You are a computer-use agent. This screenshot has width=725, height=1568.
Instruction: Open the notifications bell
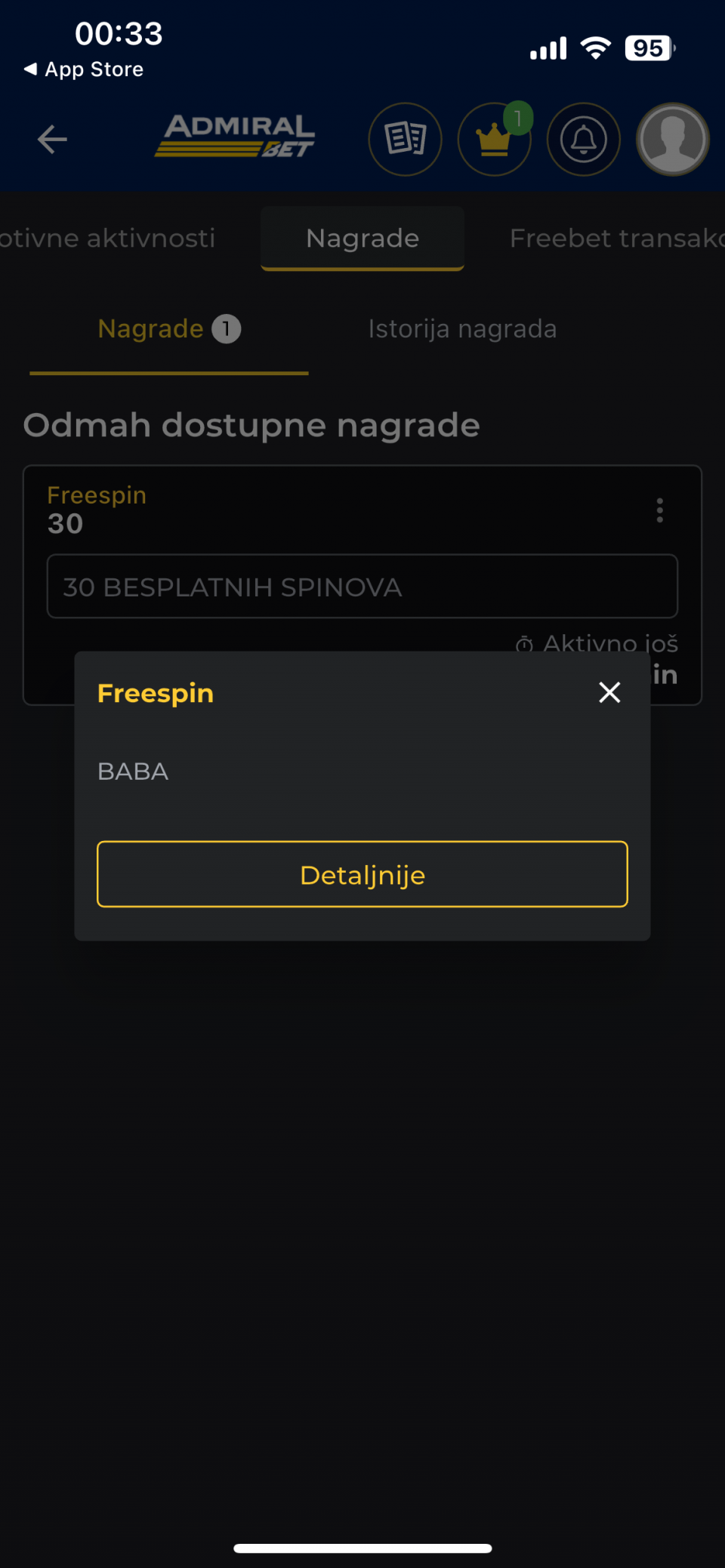[x=583, y=140]
